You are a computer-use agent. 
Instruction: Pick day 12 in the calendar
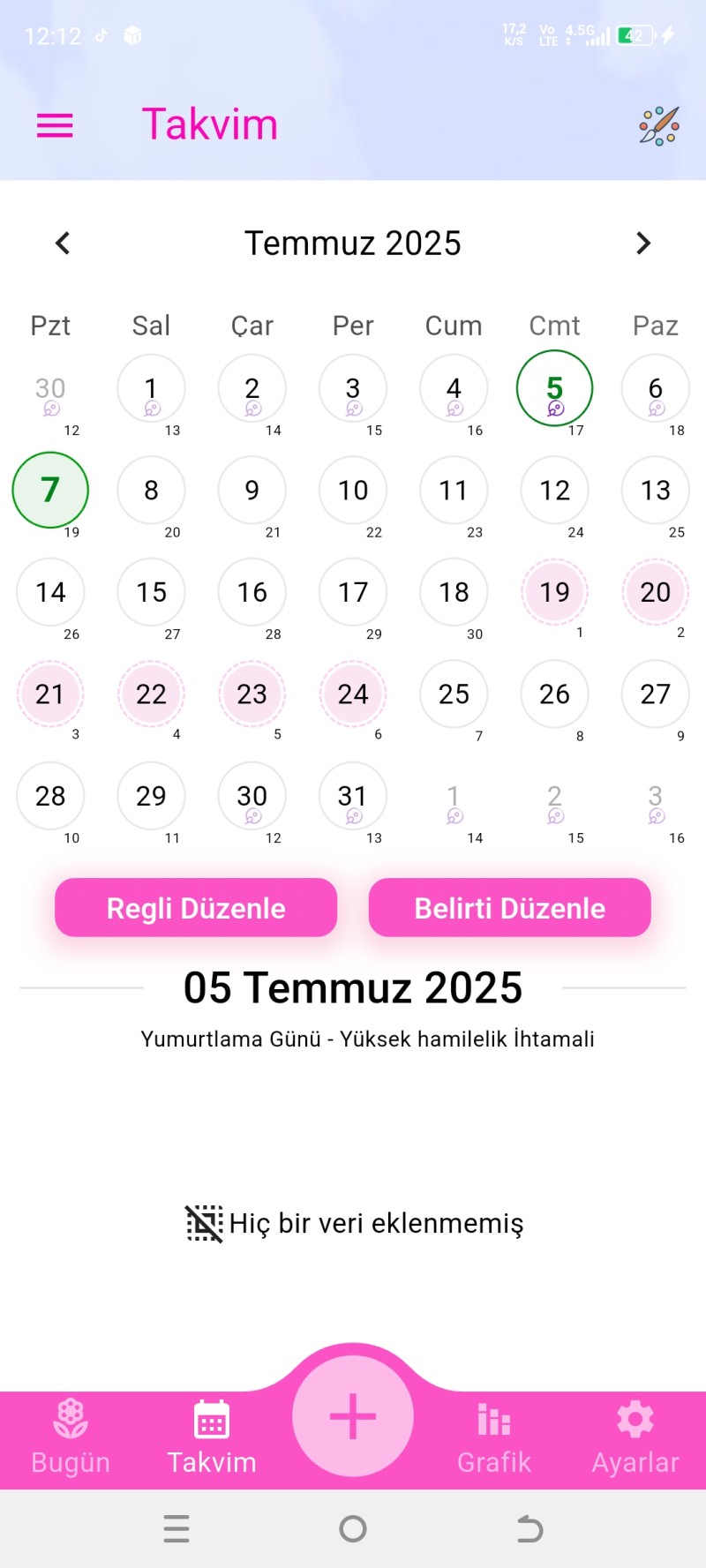point(554,490)
